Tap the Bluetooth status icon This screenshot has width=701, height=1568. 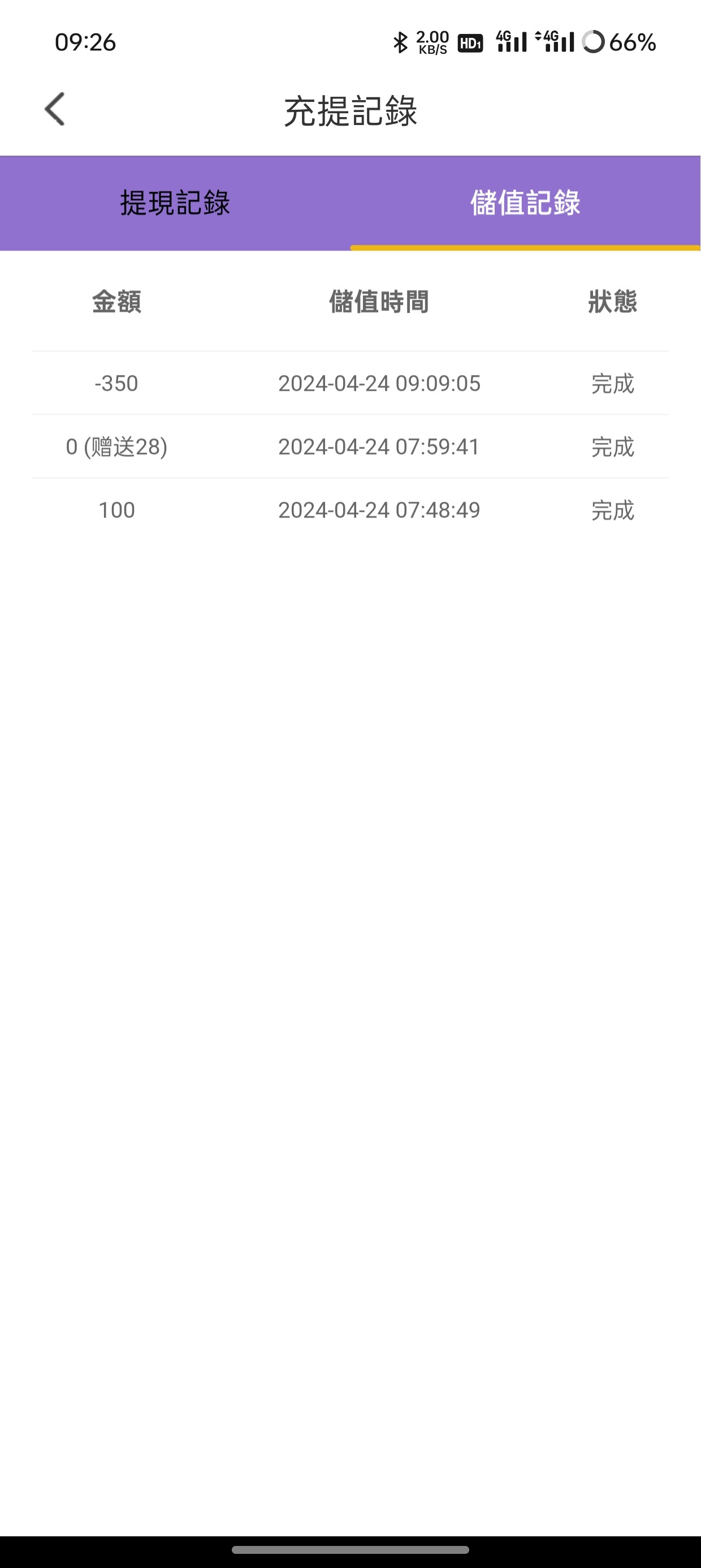[x=400, y=43]
